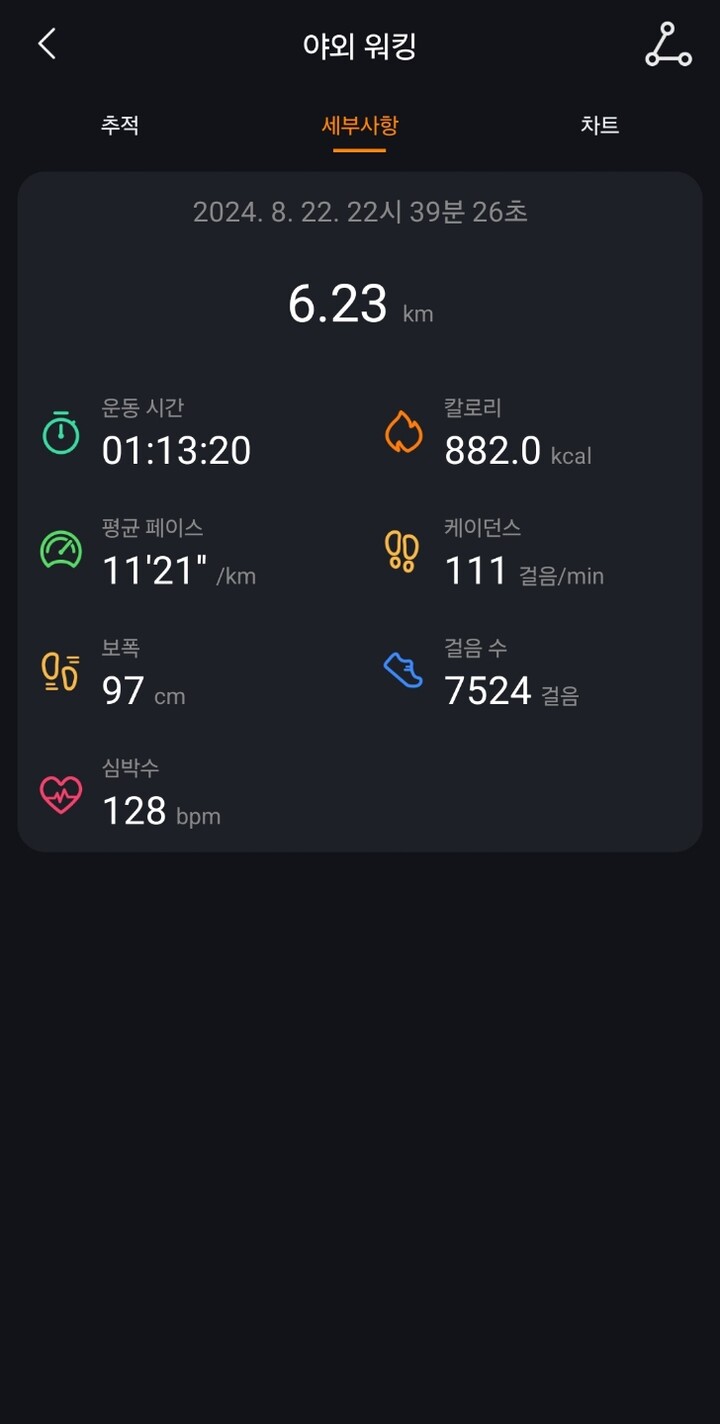Go back using the arrow icon
Screen dimensions: 720x1424
click(47, 45)
